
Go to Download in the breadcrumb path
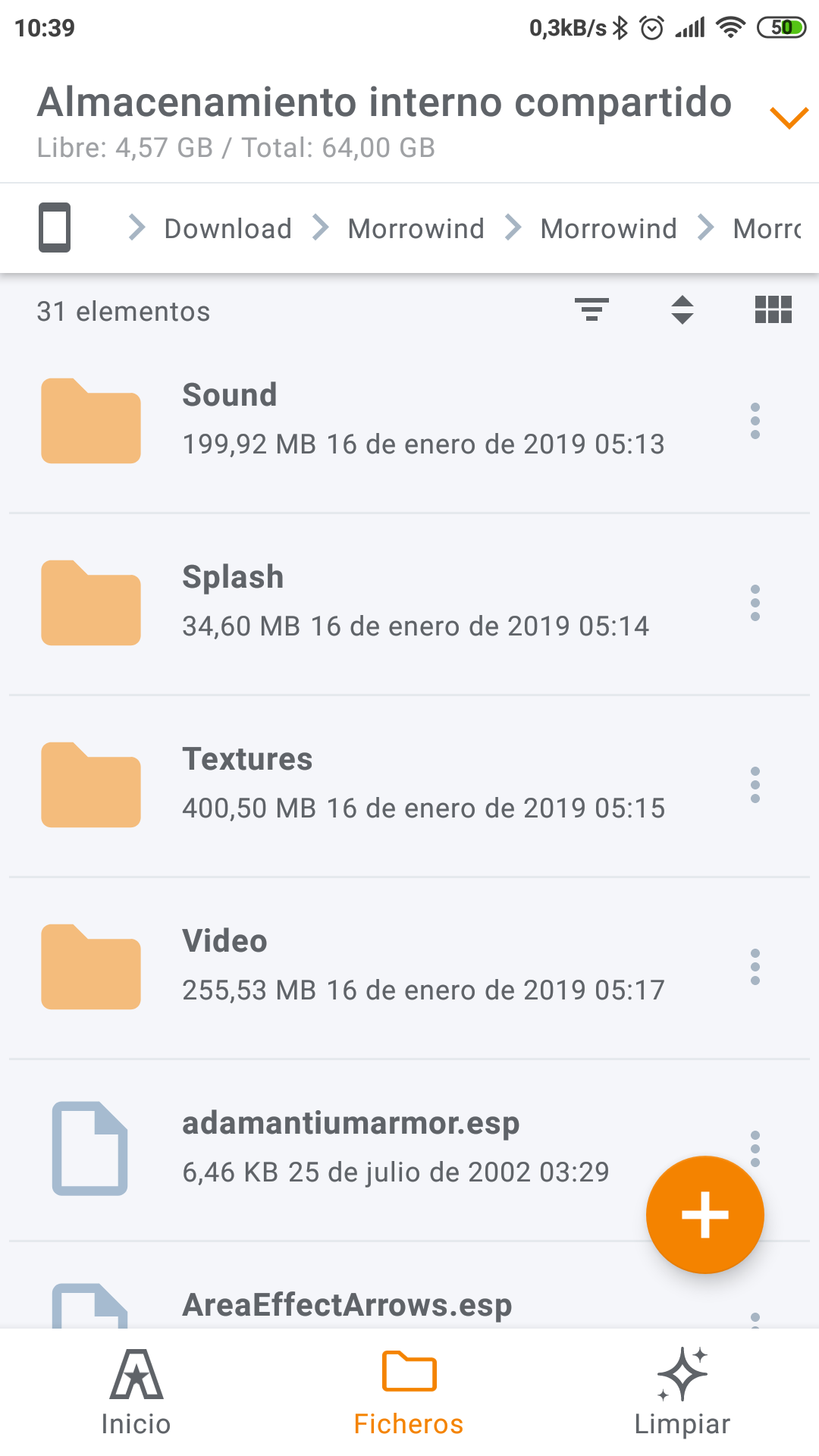pyautogui.click(x=227, y=228)
